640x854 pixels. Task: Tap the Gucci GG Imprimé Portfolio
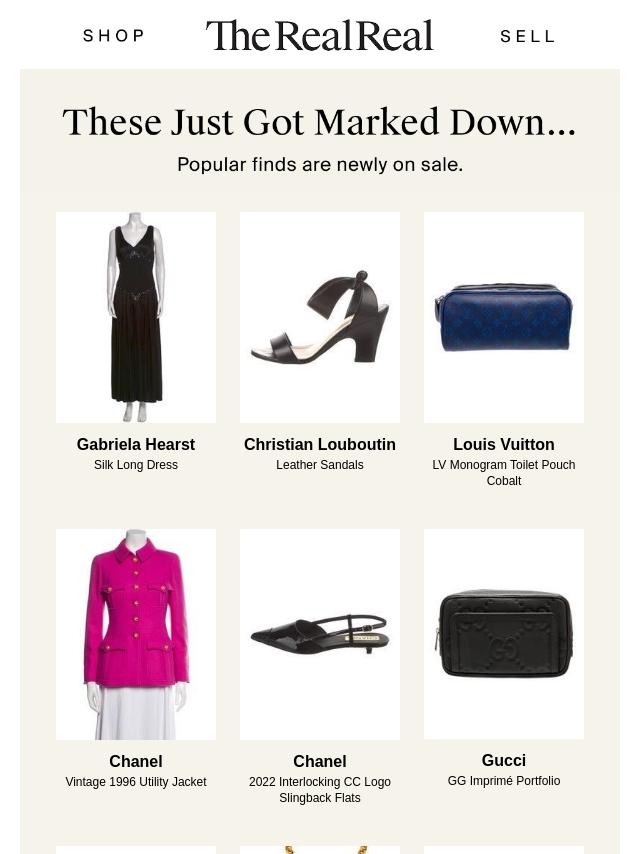coord(504,634)
